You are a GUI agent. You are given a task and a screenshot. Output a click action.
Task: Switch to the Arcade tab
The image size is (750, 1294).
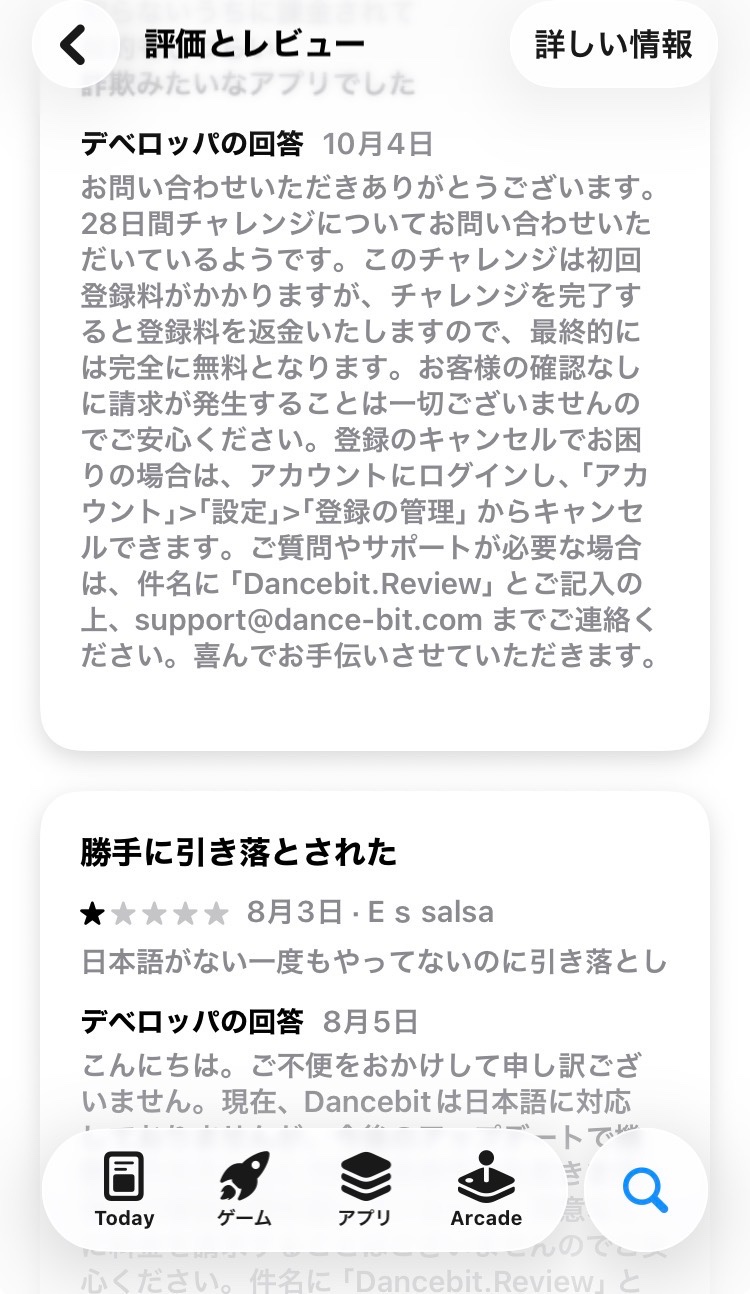pos(486,1189)
